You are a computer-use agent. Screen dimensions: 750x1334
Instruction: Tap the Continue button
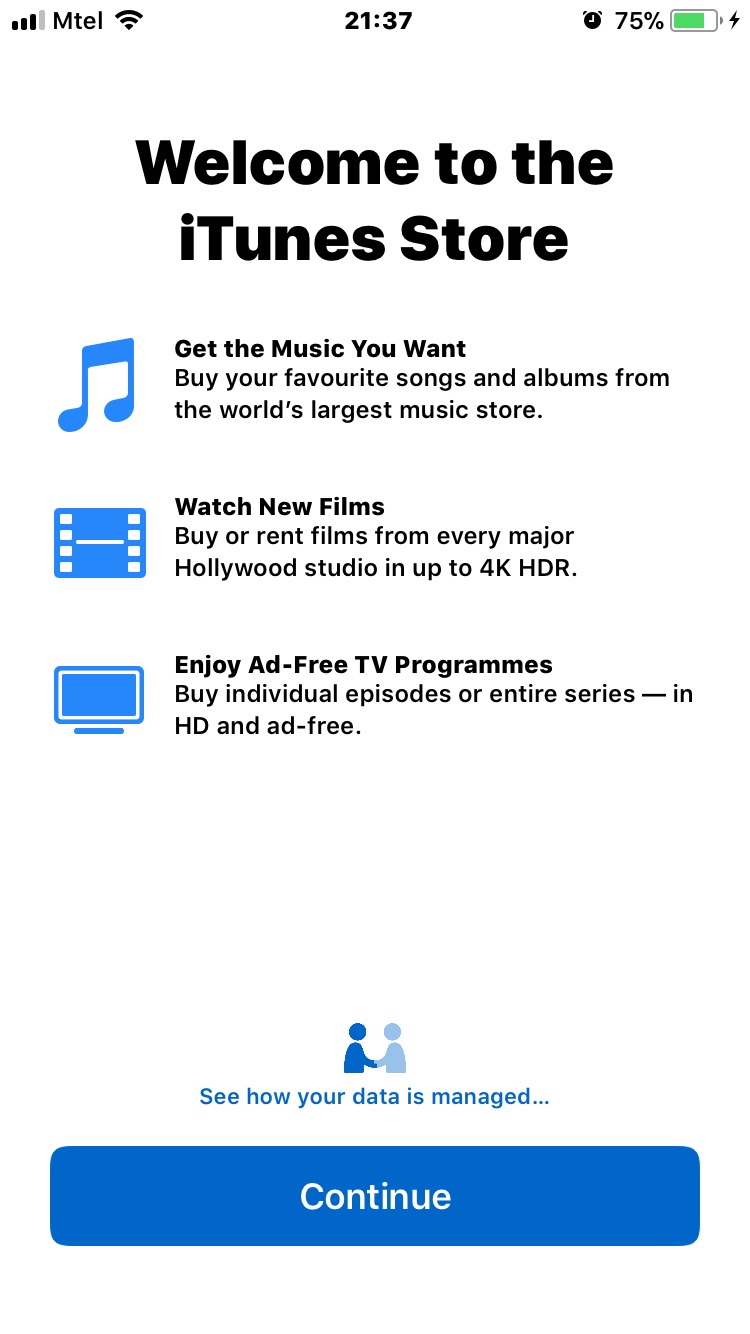(375, 1196)
